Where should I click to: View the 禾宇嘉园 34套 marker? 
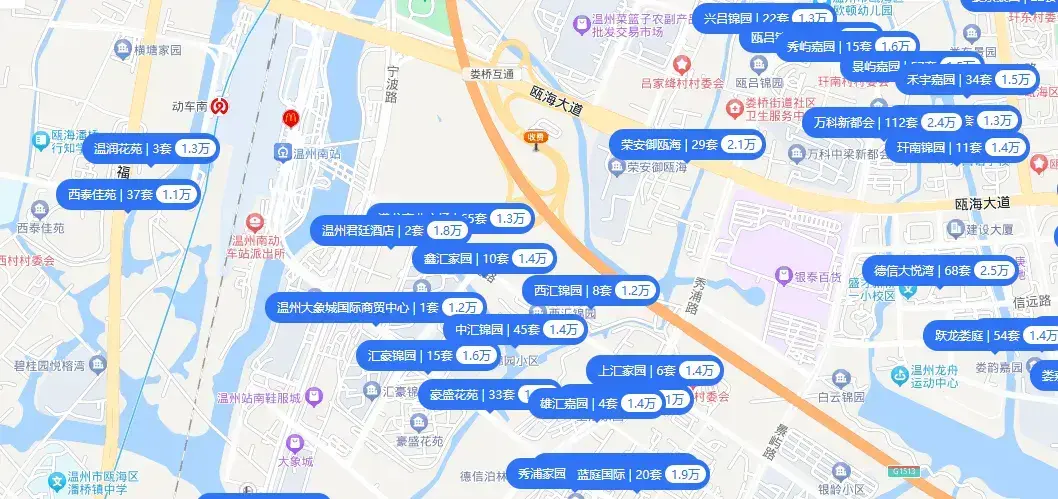click(x=966, y=79)
